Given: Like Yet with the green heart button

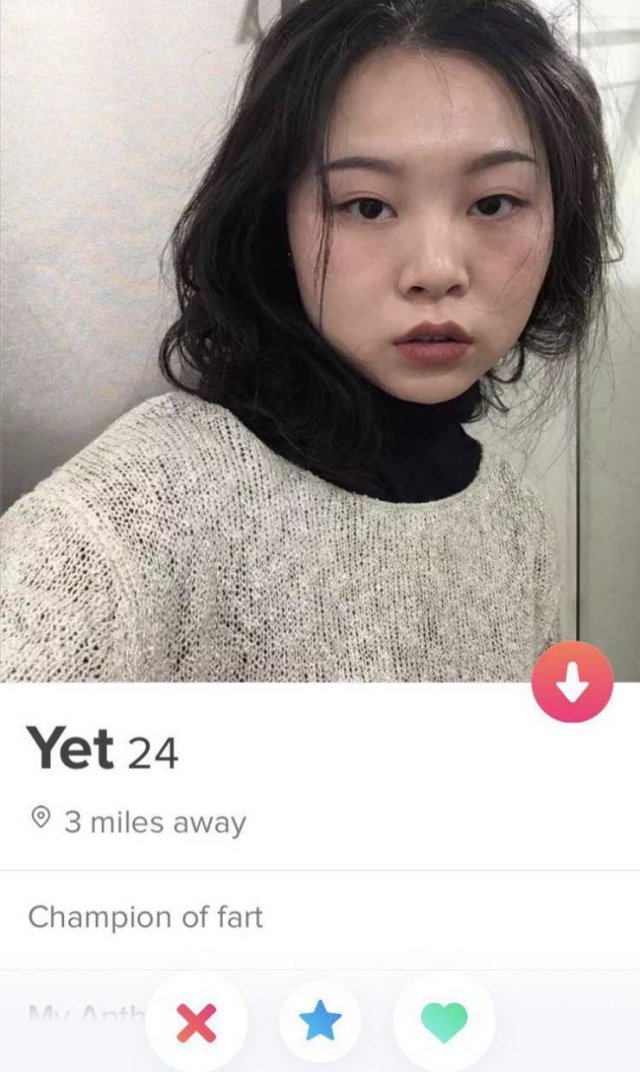Looking at the screenshot, I should (x=443, y=1021).
